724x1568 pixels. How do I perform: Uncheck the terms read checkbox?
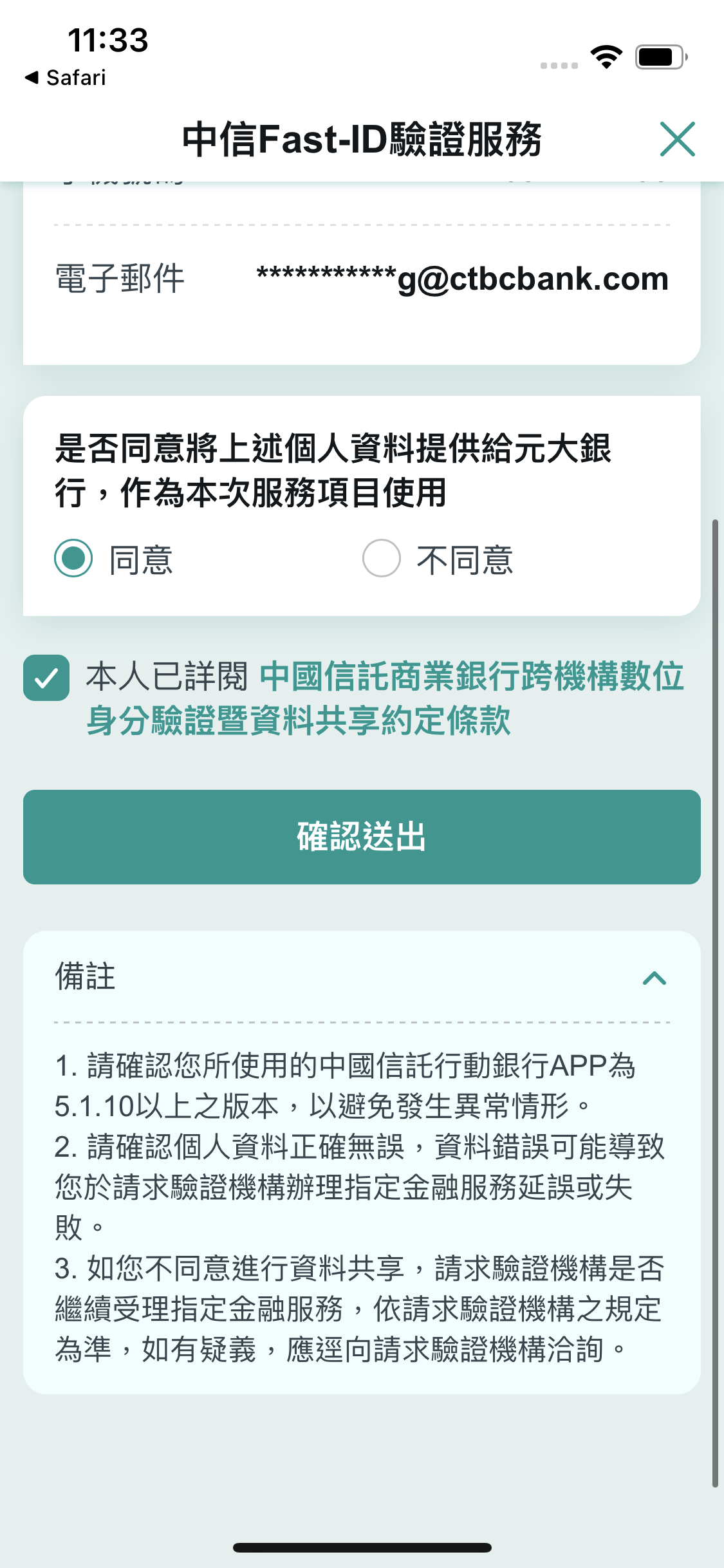point(46,678)
